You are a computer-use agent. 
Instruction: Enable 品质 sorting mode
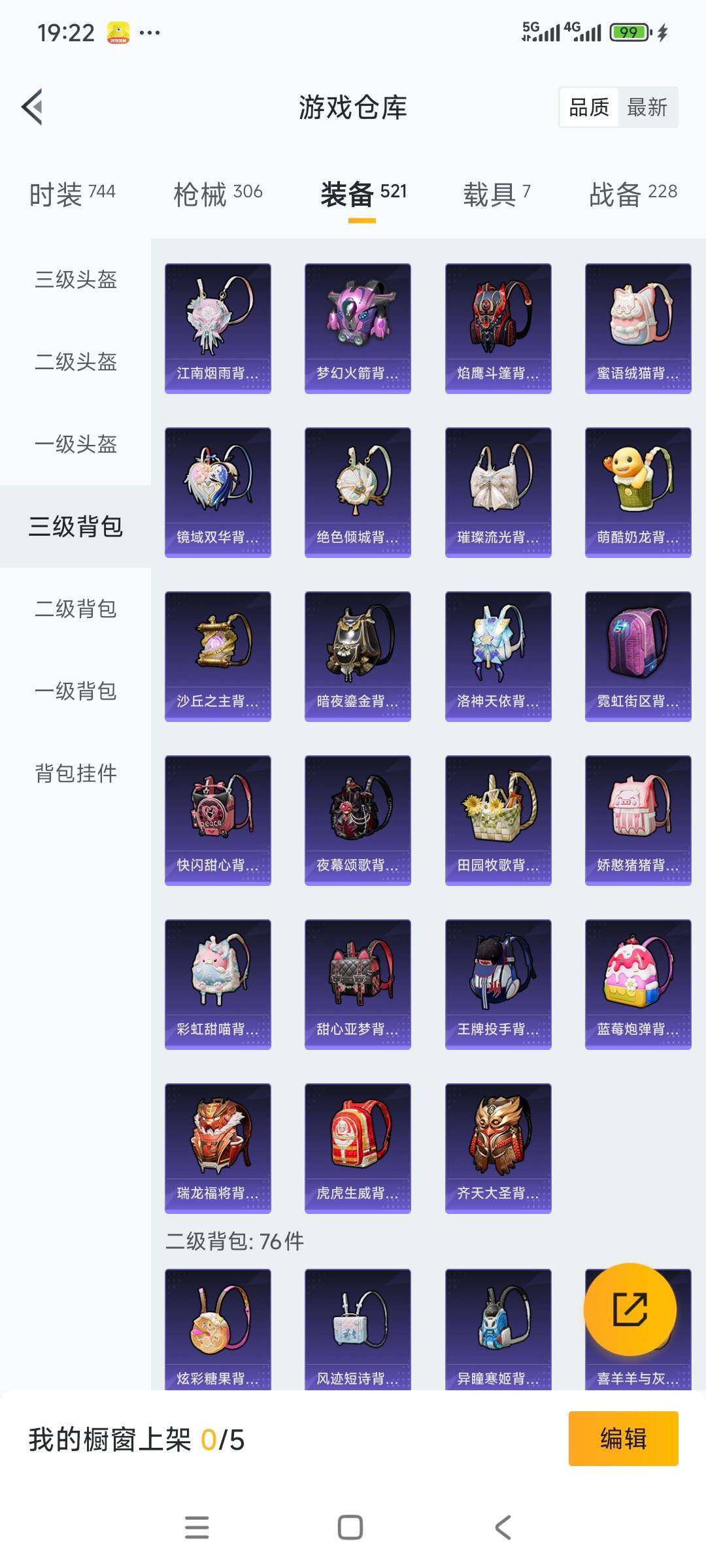tap(589, 108)
